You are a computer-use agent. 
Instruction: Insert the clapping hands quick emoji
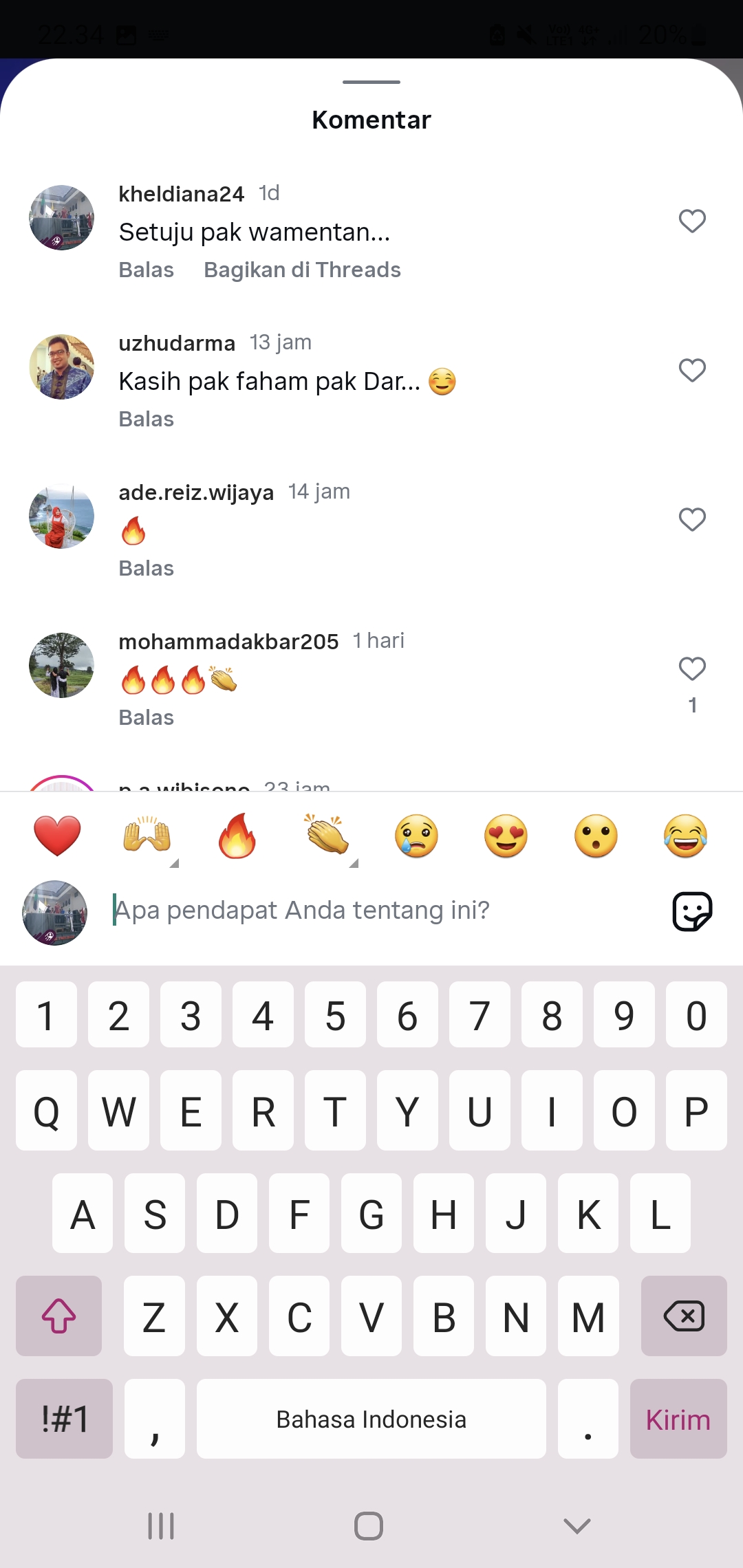(327, 836)
